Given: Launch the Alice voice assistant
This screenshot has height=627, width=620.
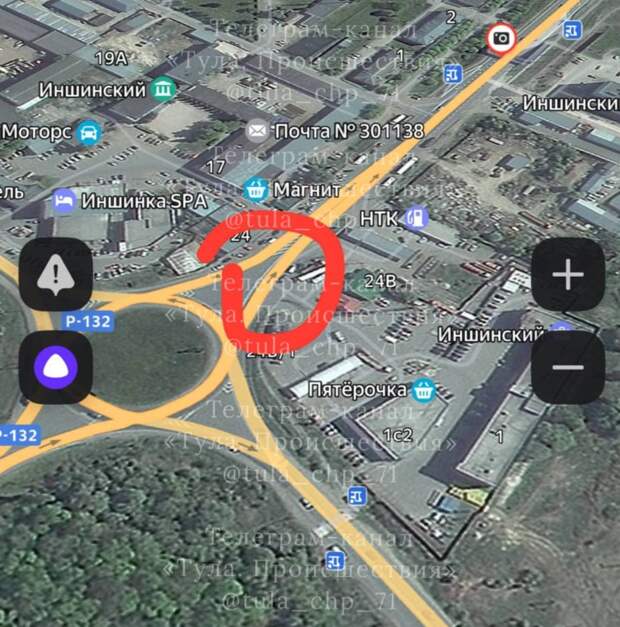Looking at the screenshot, I should 55,367.
